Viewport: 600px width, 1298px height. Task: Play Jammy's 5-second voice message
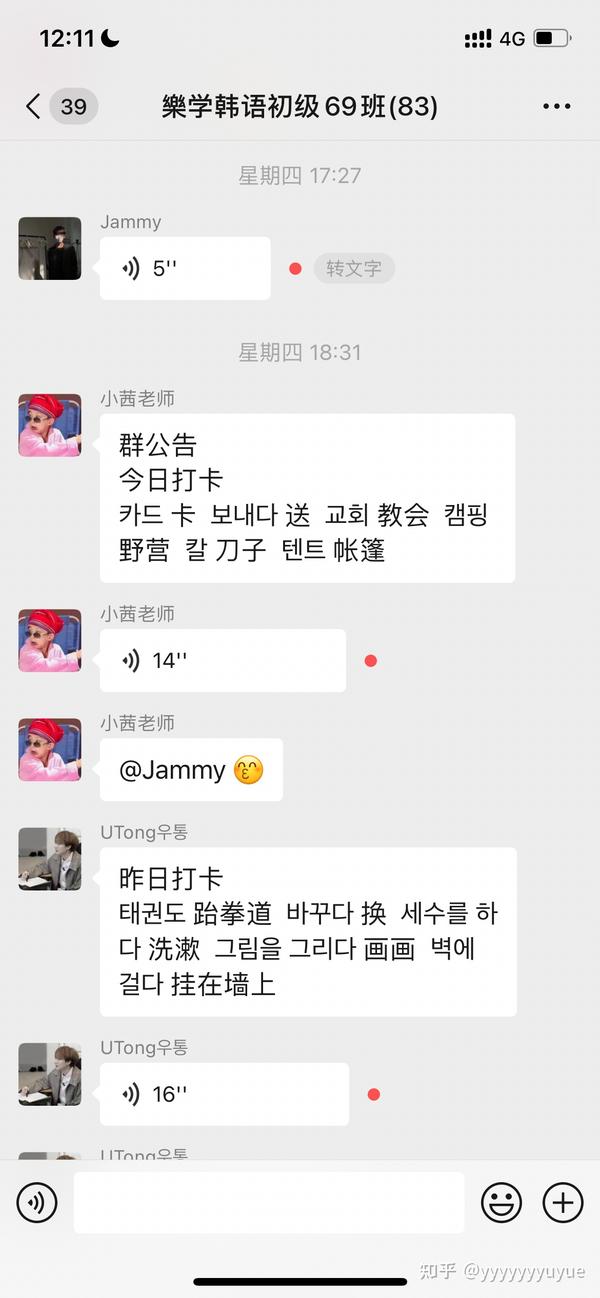click(185, 268)
